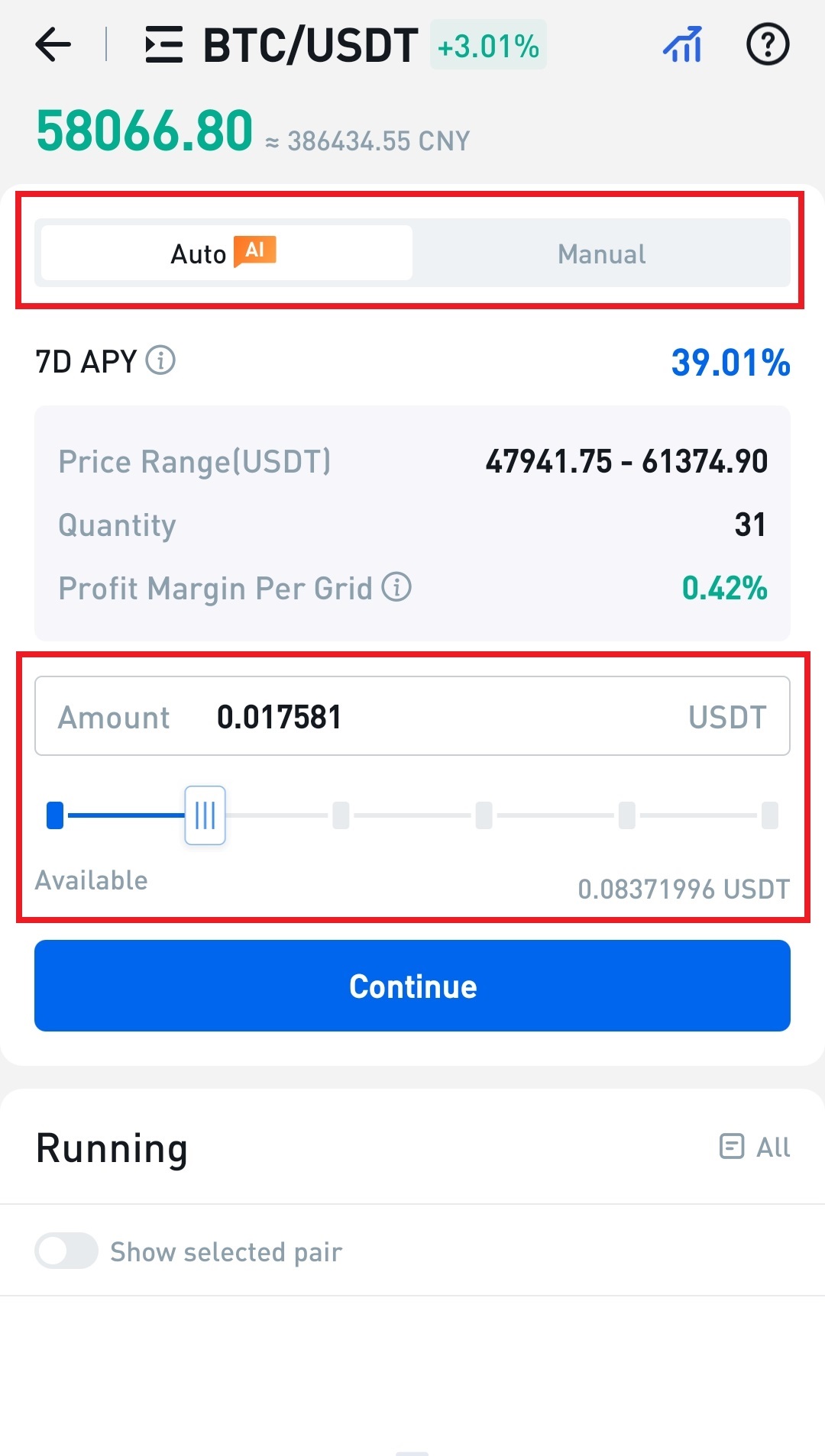View All running grids
Viewport: 825px width, 1456px height.
(755, 1146)
